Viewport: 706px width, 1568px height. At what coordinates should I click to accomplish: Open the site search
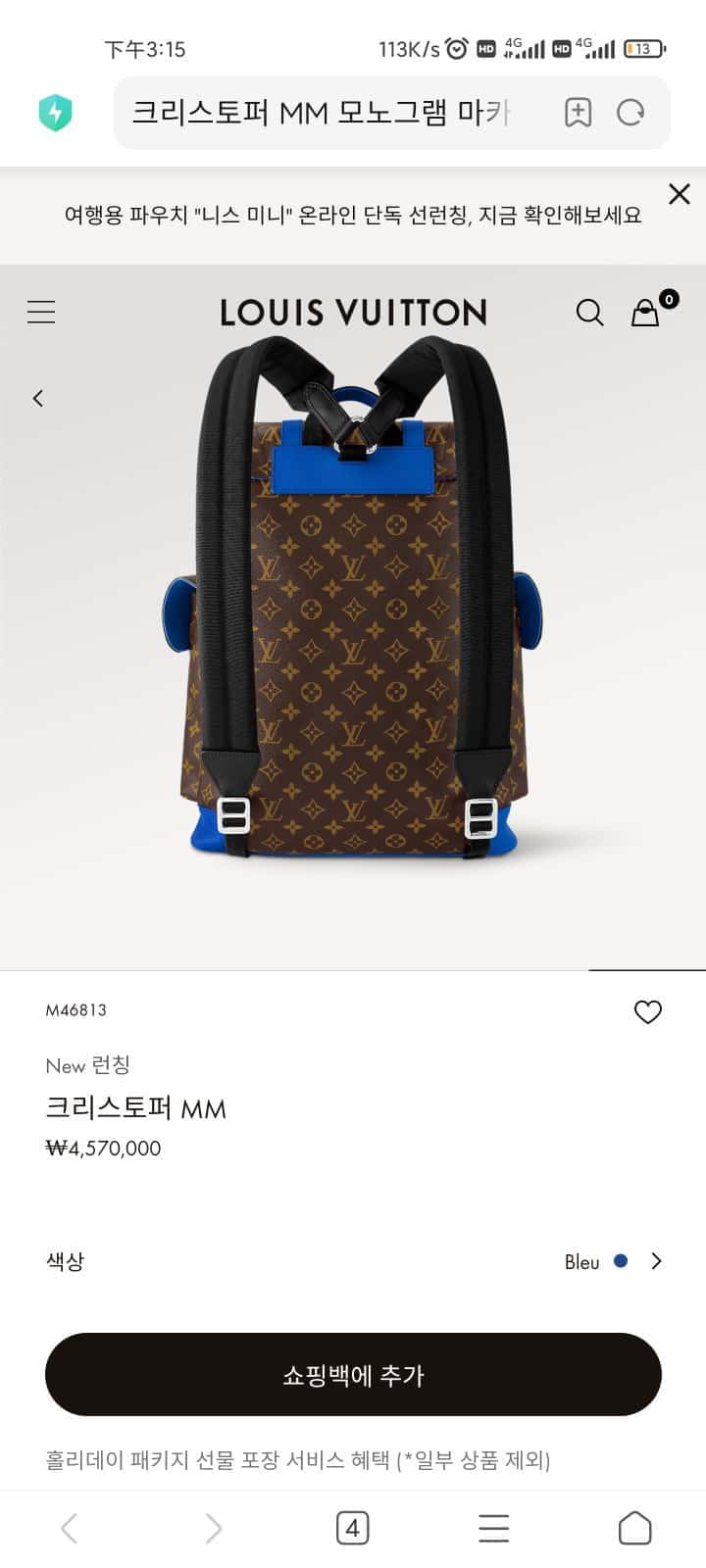pos(589,313)
